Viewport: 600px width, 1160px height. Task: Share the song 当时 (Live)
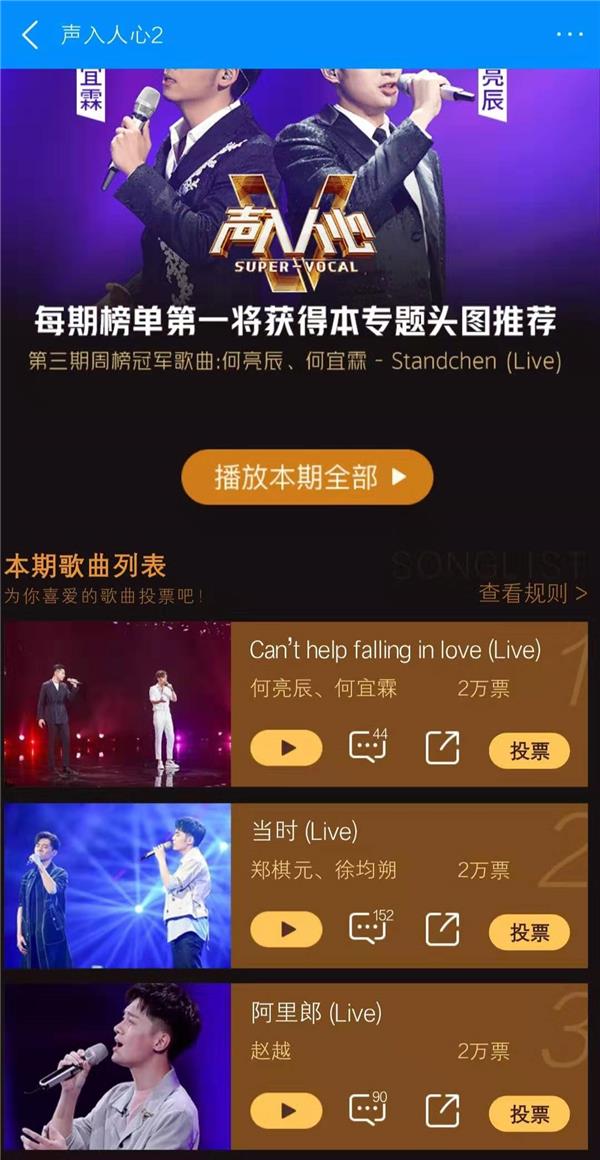click(442, 929)
